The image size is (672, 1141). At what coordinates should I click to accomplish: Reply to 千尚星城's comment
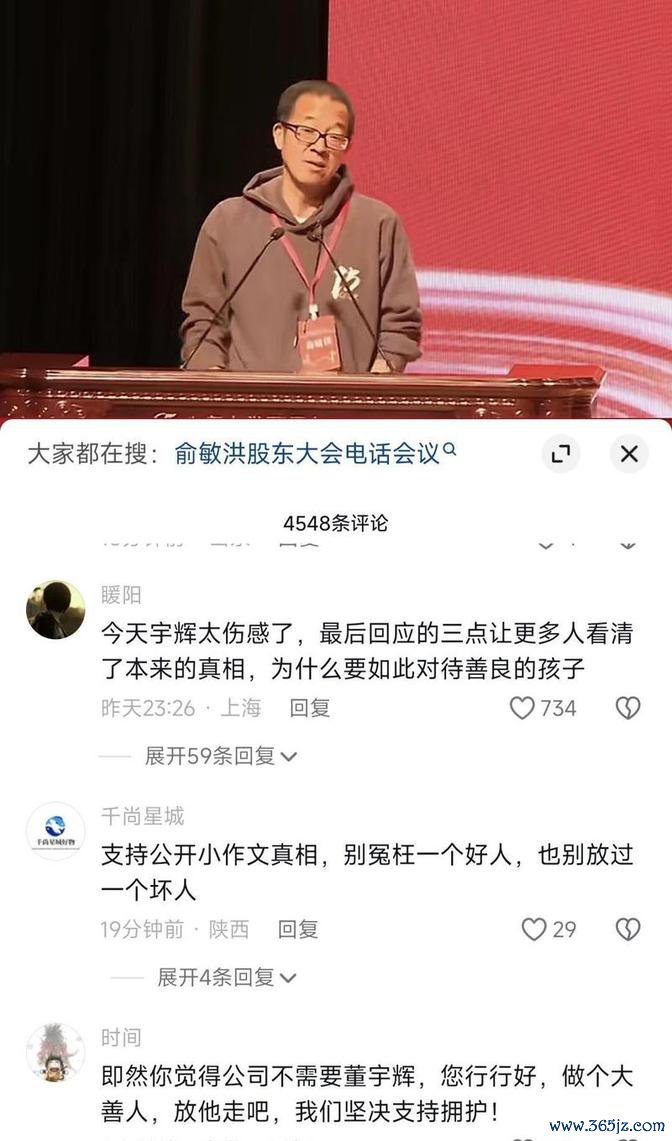point(298,929)
